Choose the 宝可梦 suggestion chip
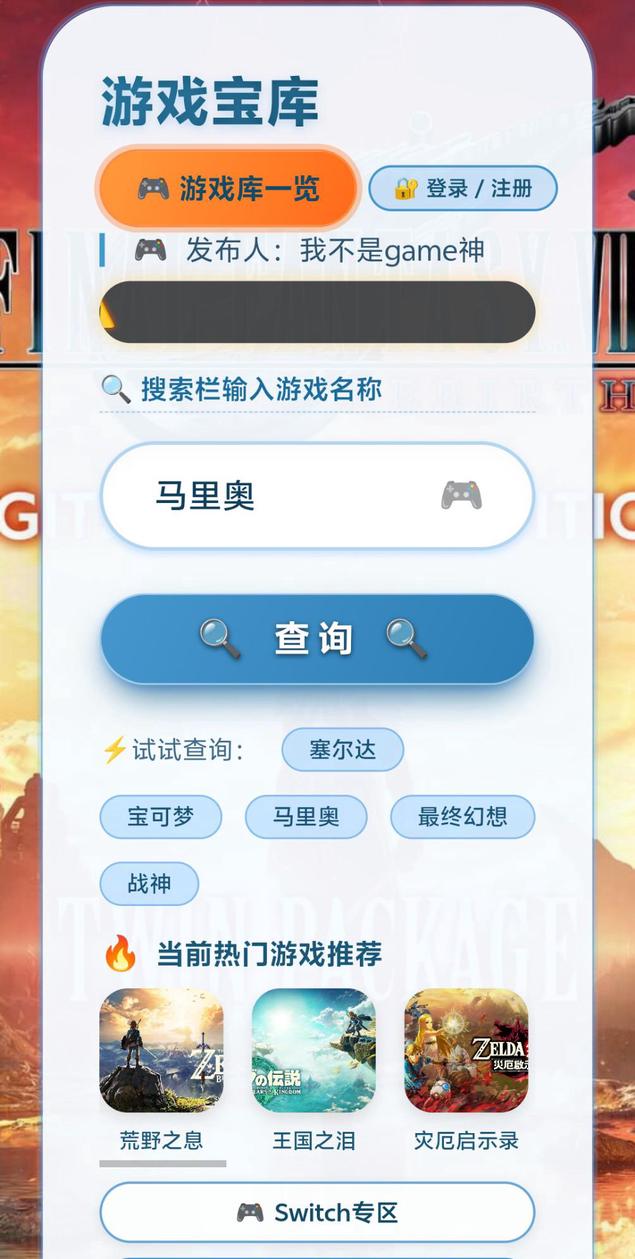The image size is (635, 1259). pyautogui.click(x=160, y=817)
